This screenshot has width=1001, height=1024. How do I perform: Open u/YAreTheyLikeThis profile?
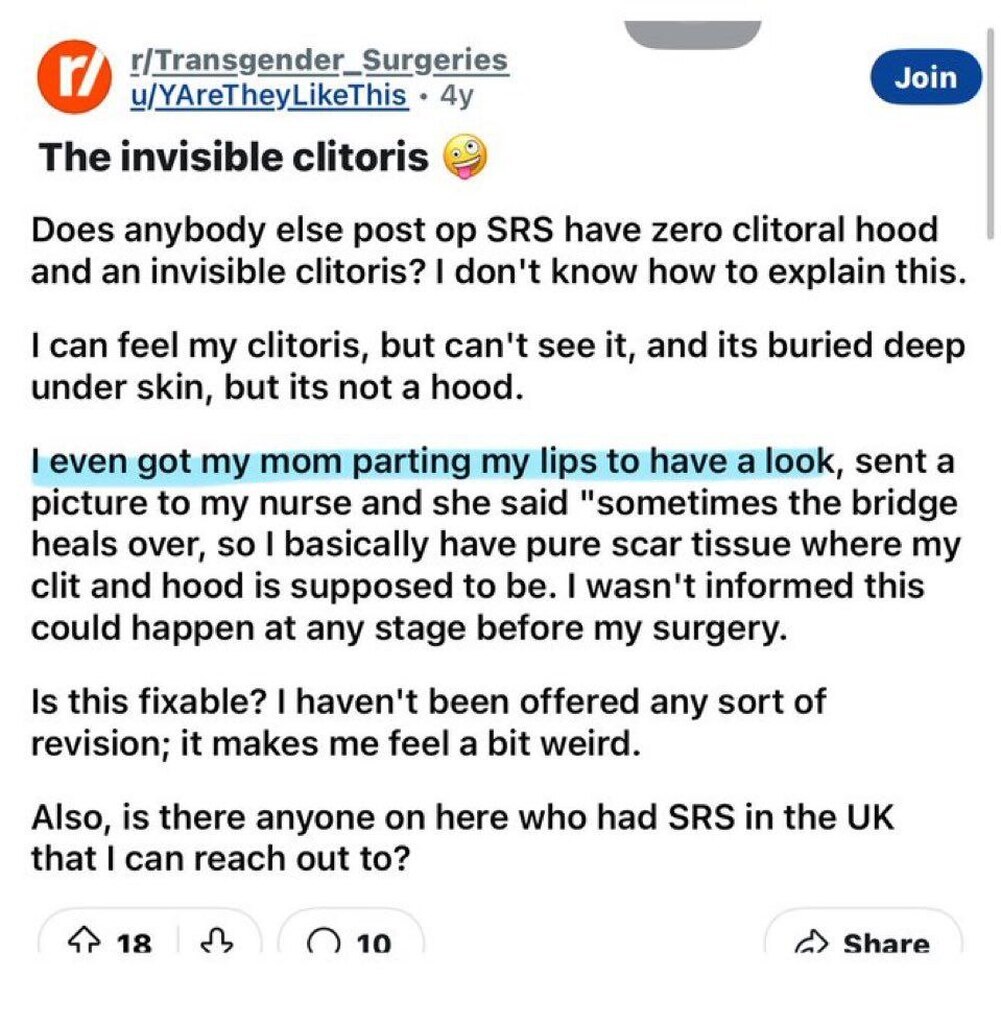click(x=268, y=96)
